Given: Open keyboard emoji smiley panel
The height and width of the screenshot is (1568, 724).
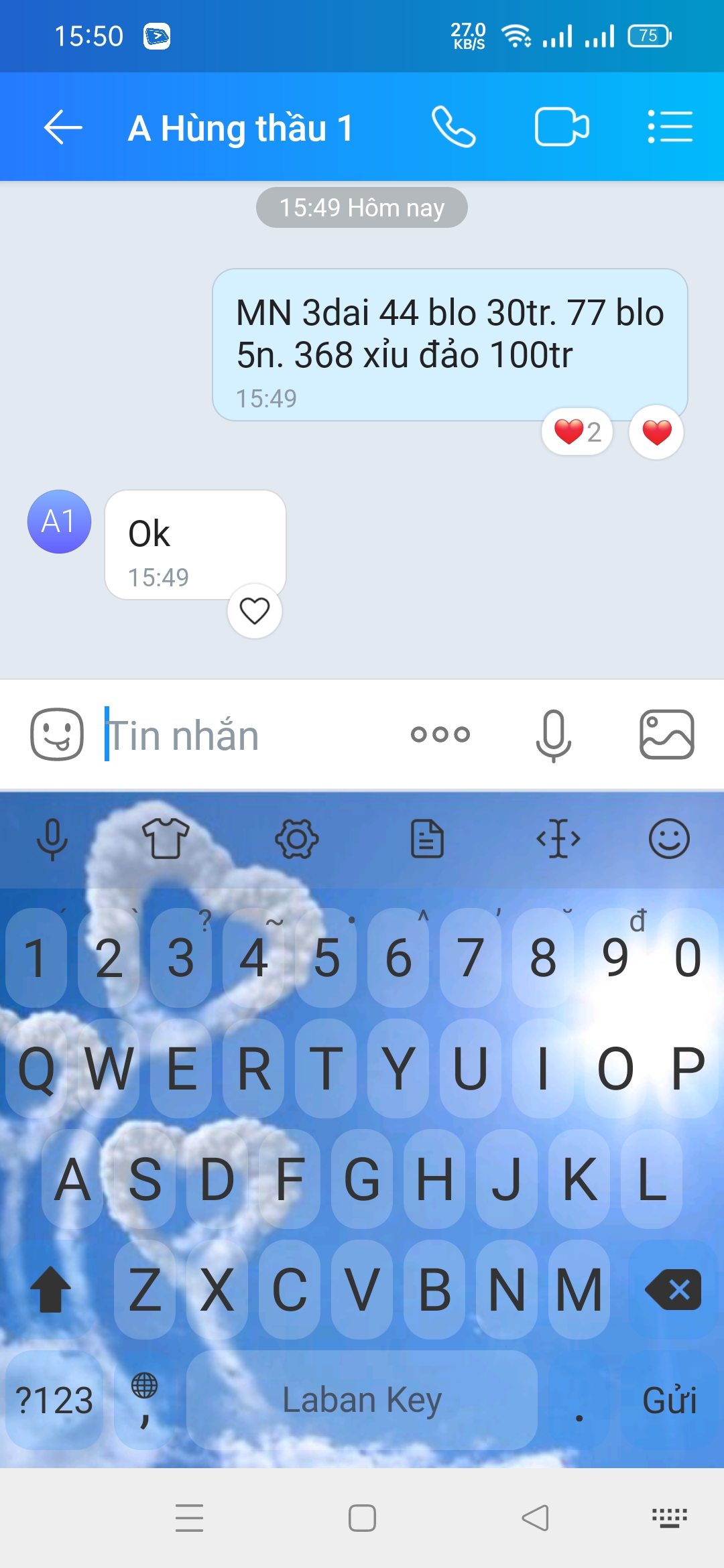Looking at the screenshot, I should point(669,839).
